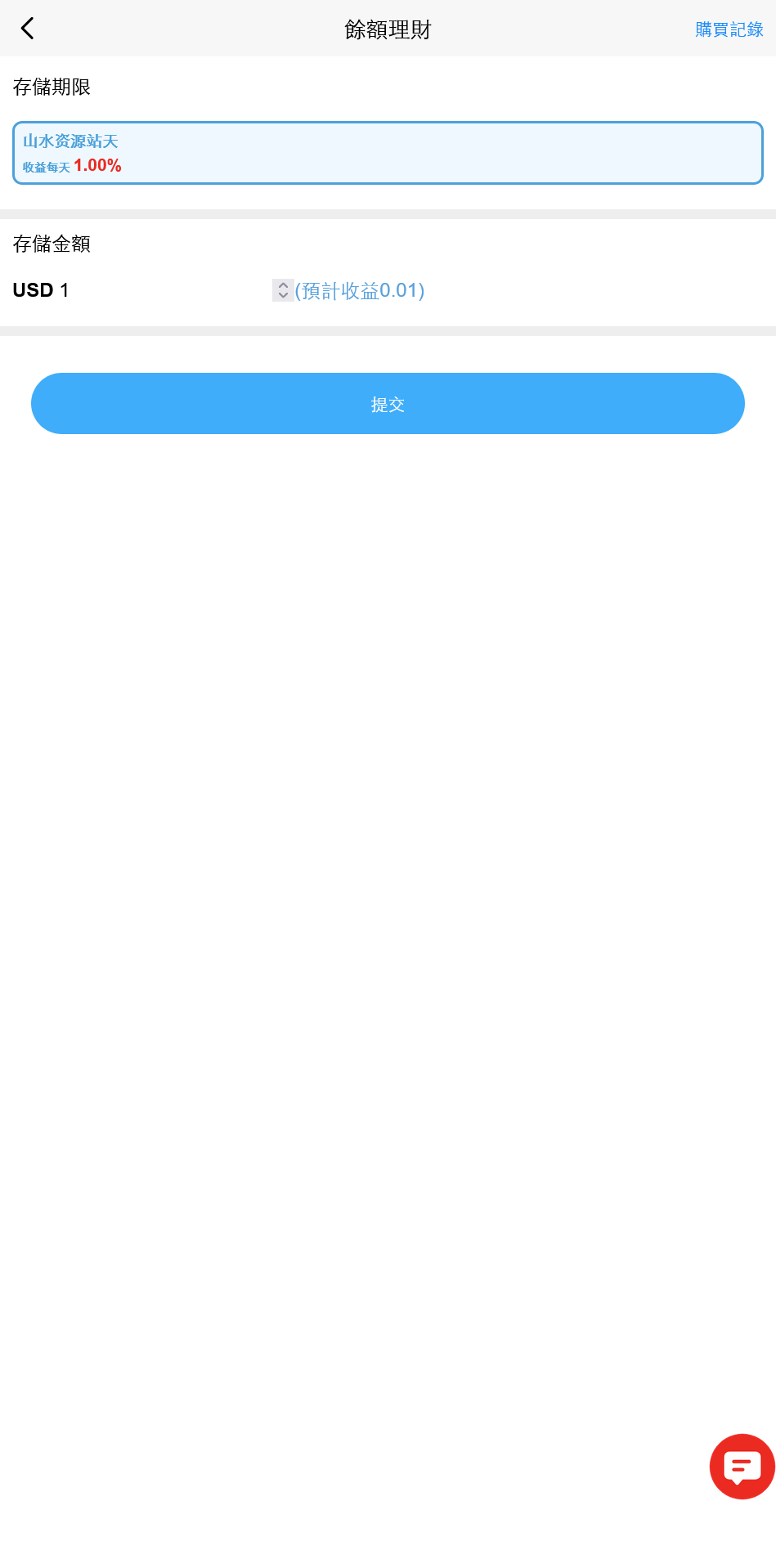Tap the USD amount input field
This screenshot has width=776, height=1568.
coord(164,290)
